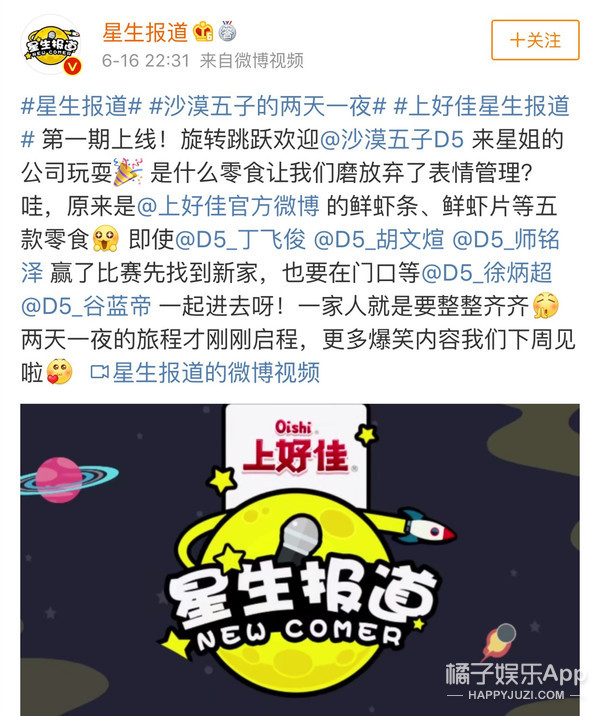Open hashtag #上好佳星生报道#
Image resolution: width=600 pixels, height=716 pixels.
(x=482, y=107)
